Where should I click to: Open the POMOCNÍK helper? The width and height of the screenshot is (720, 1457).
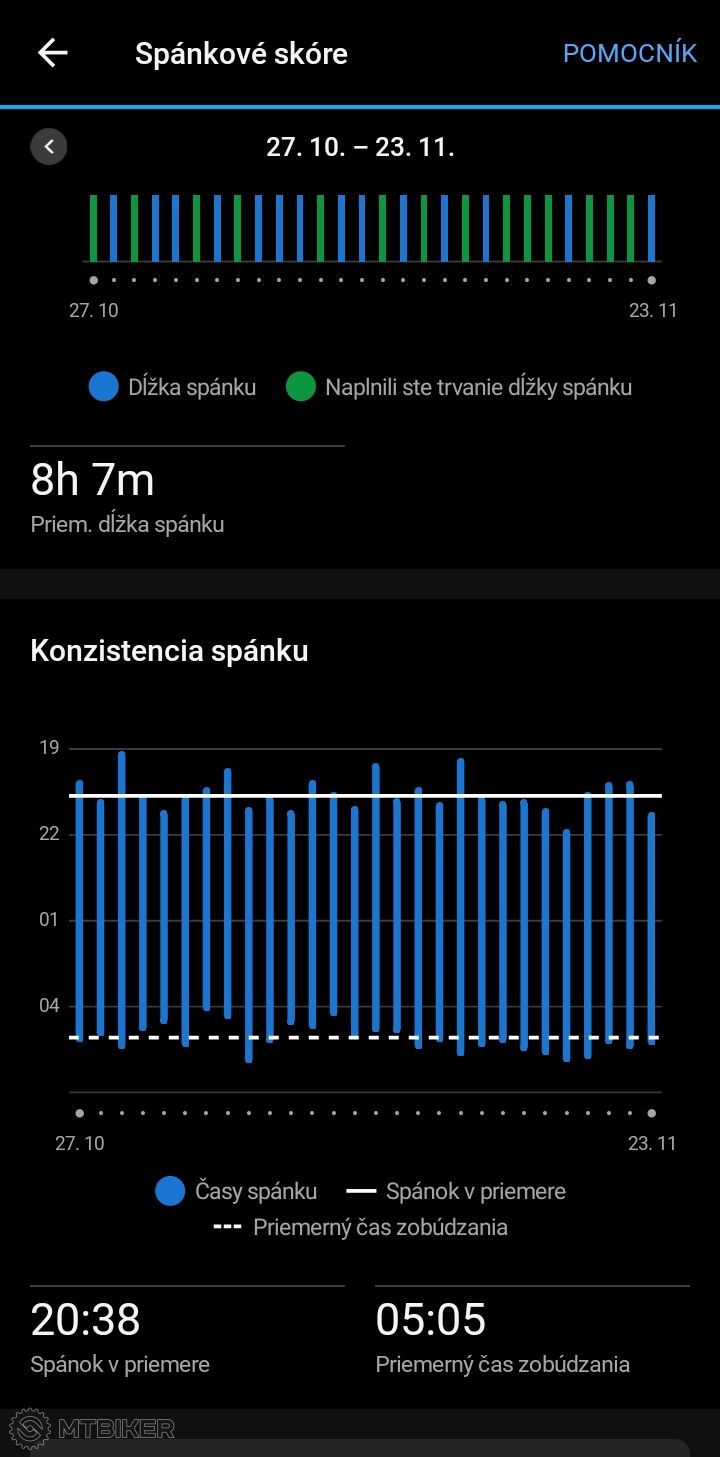(x=629, y=53)
